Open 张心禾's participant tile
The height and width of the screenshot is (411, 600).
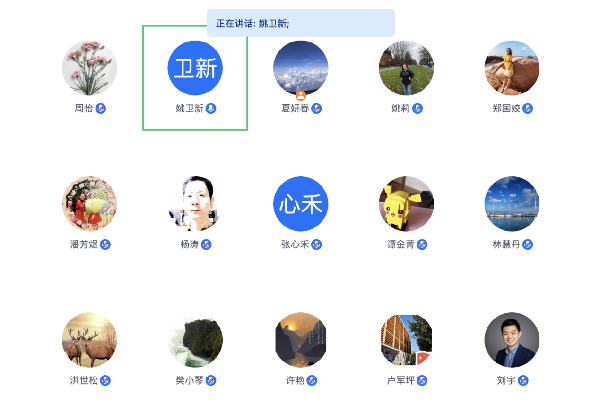pyautogui.click(x=300, y=204)
